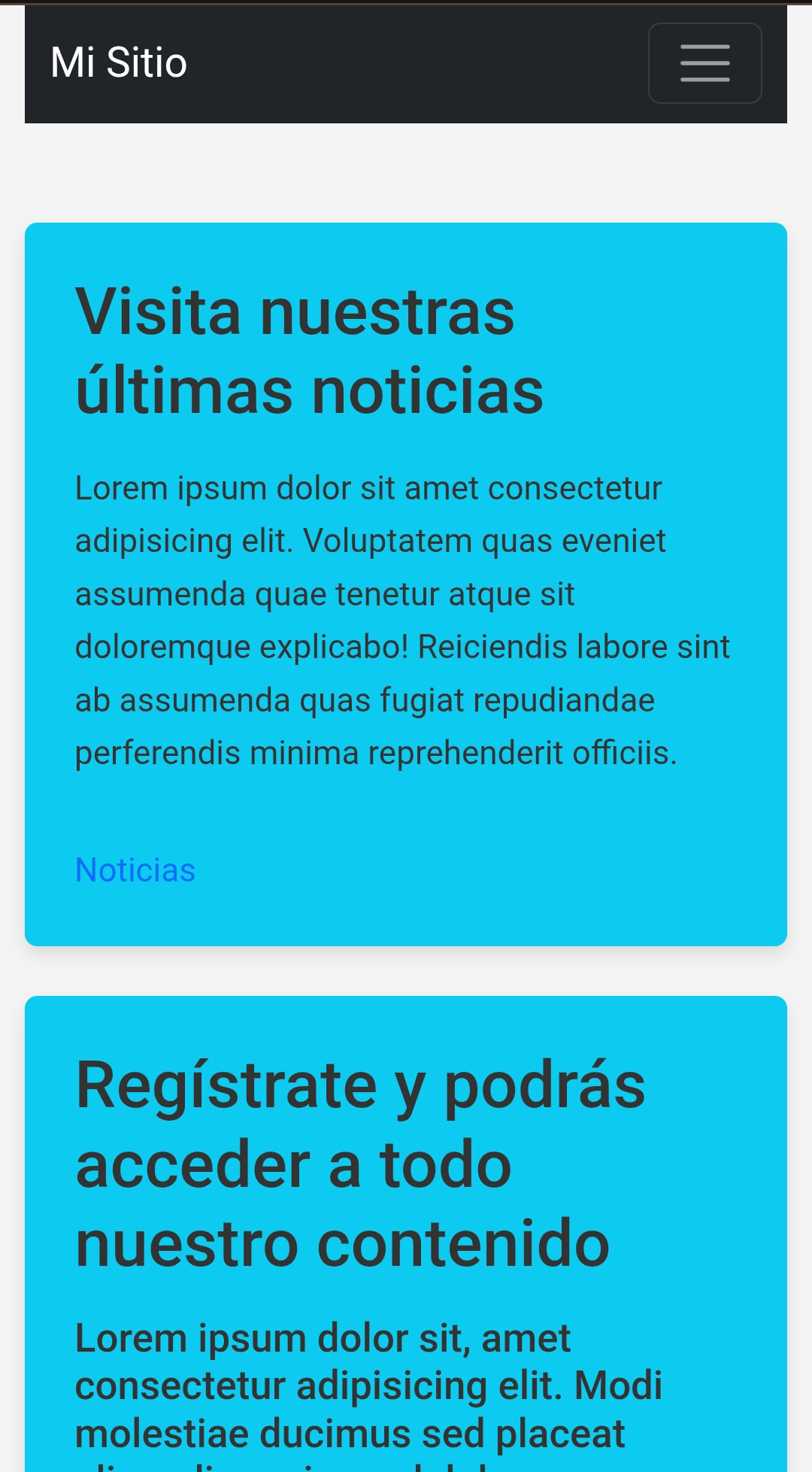The width and height of the screenshot is (812, 1472).
Task: Go to the Mi Sitio homepage
Action: 119,62
